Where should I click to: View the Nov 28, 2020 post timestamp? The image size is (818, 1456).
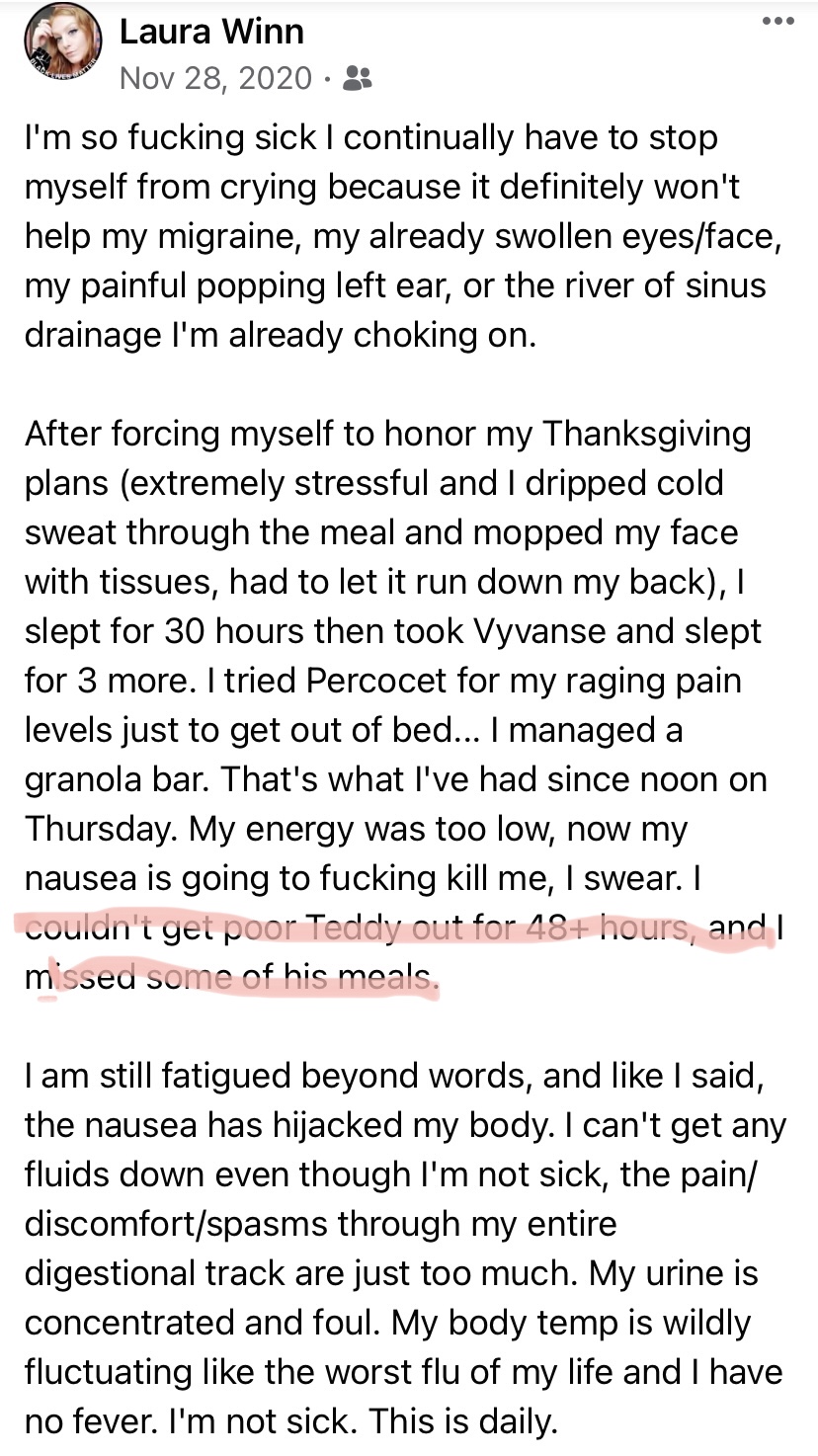pos(216,78)
